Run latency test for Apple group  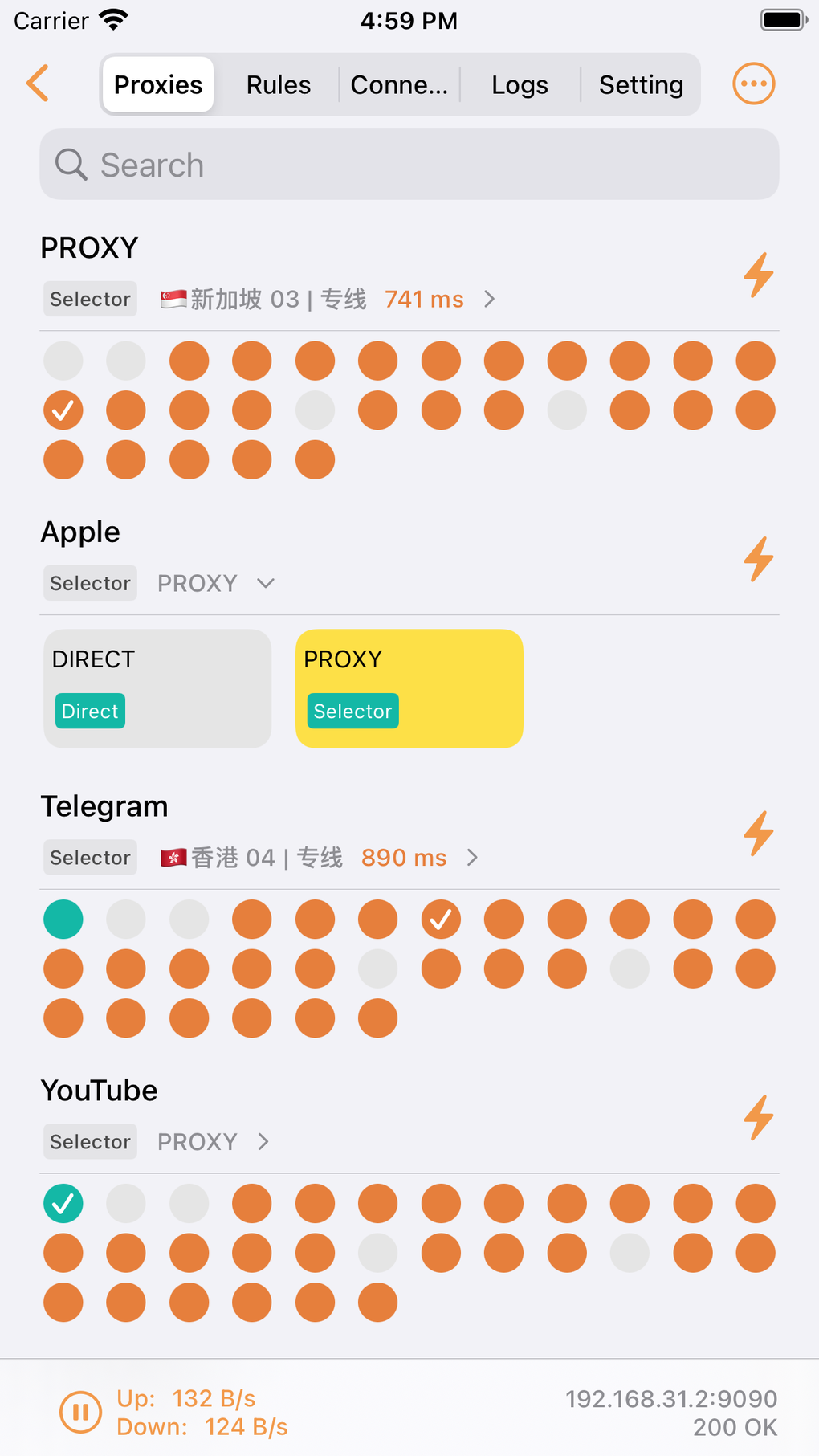[758, 560]
